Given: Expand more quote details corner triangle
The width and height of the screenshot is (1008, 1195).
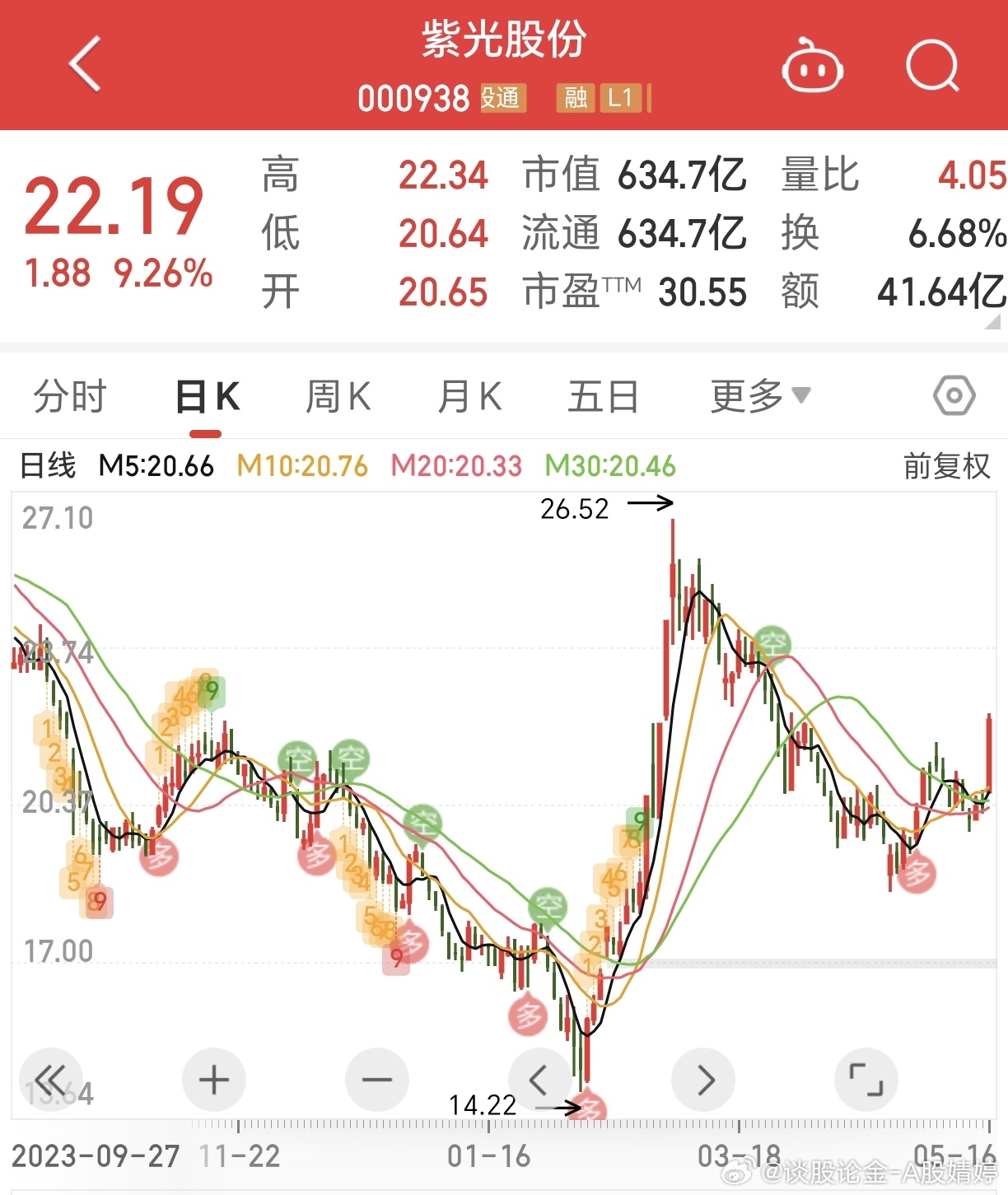Looking at the screenshot, I should tap(992, 321).
